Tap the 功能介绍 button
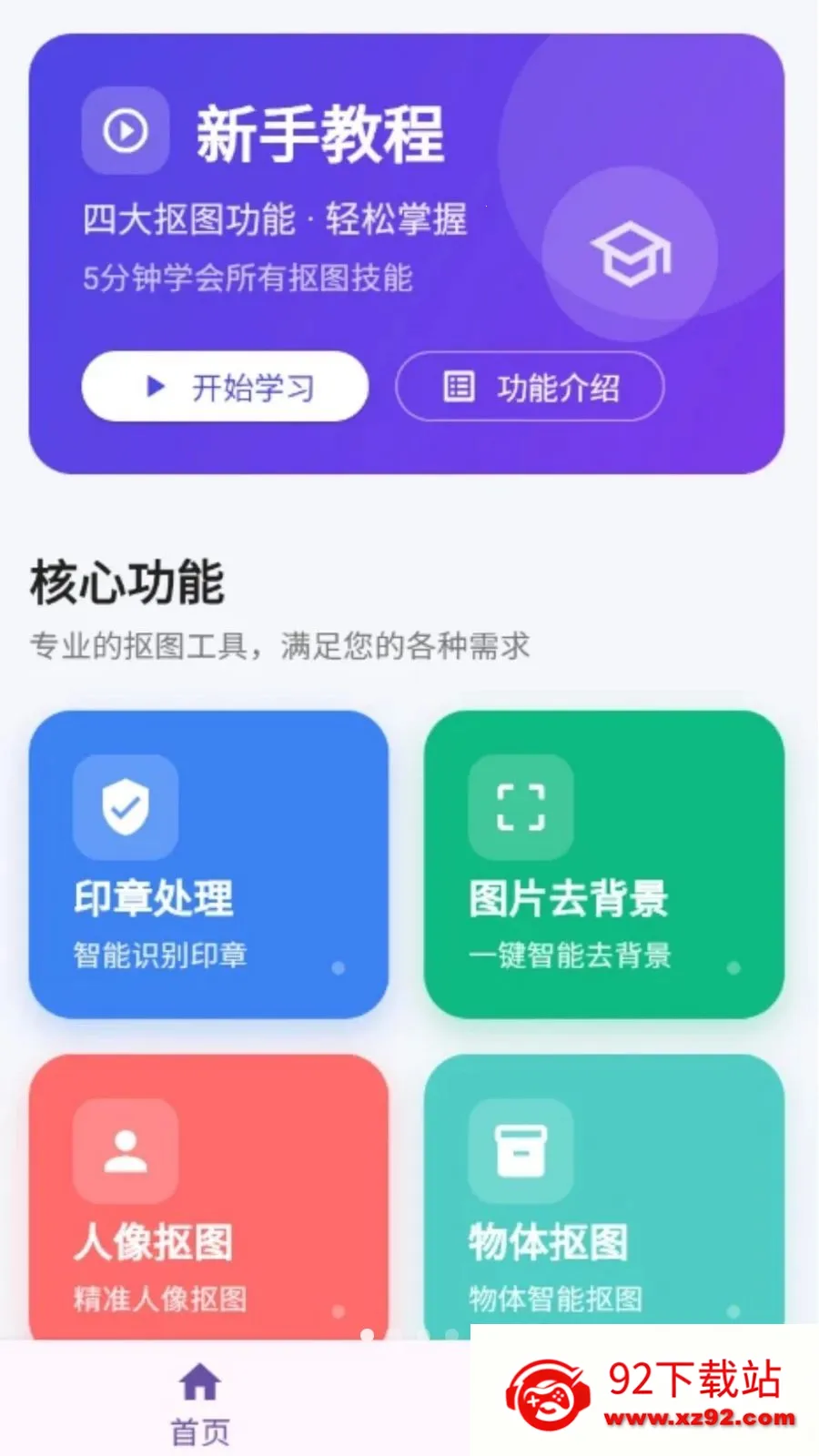Viewport: 819px width, 1456px height. coord(529,387)
